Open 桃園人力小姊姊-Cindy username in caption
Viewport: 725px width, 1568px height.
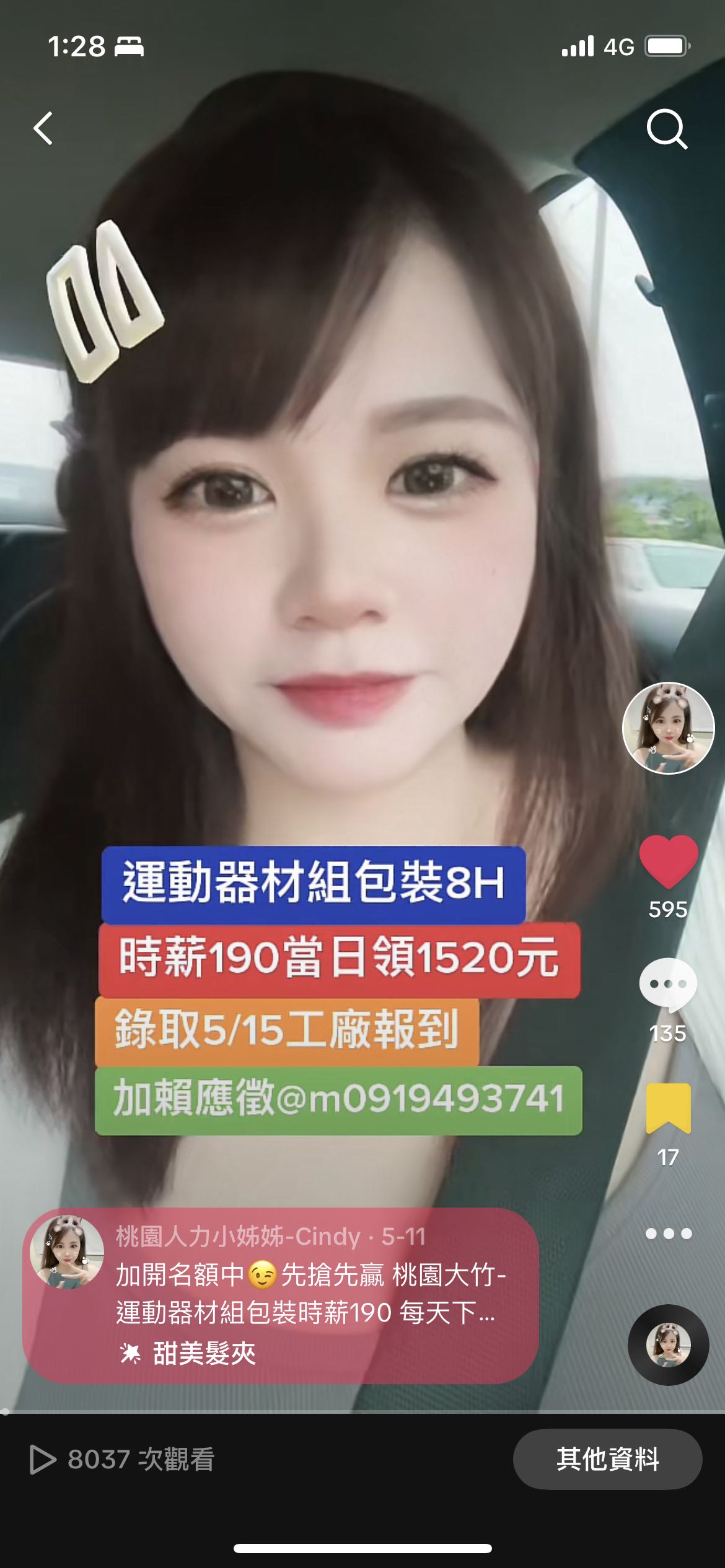tap(238, 1236)
